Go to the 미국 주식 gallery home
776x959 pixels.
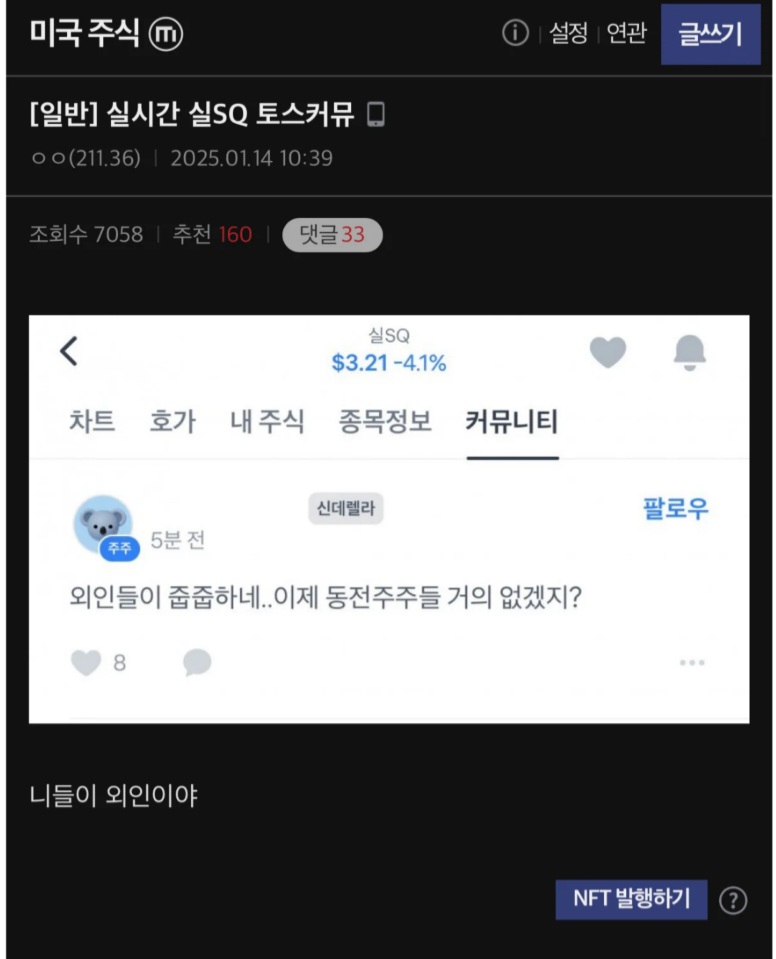click(85, 34)
